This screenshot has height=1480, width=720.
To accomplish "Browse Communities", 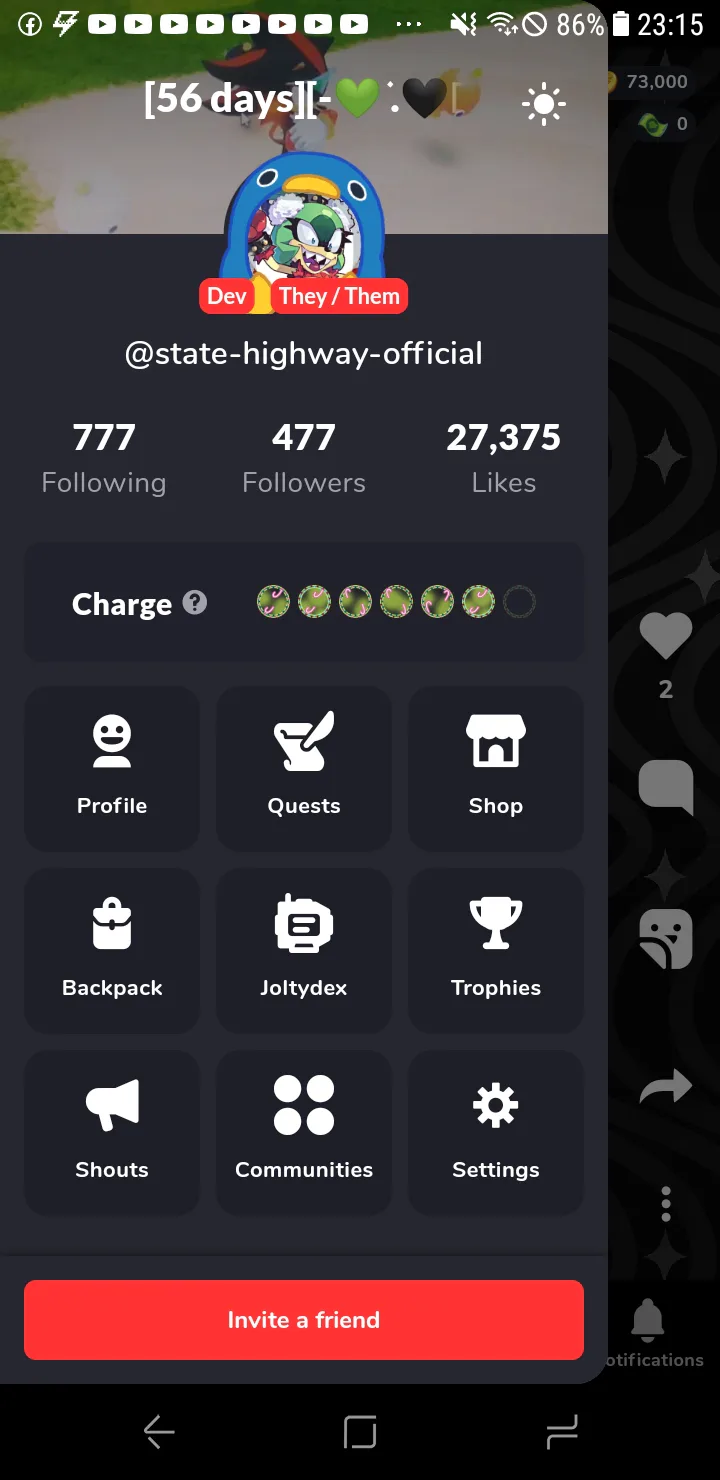I will point(304,1131).
